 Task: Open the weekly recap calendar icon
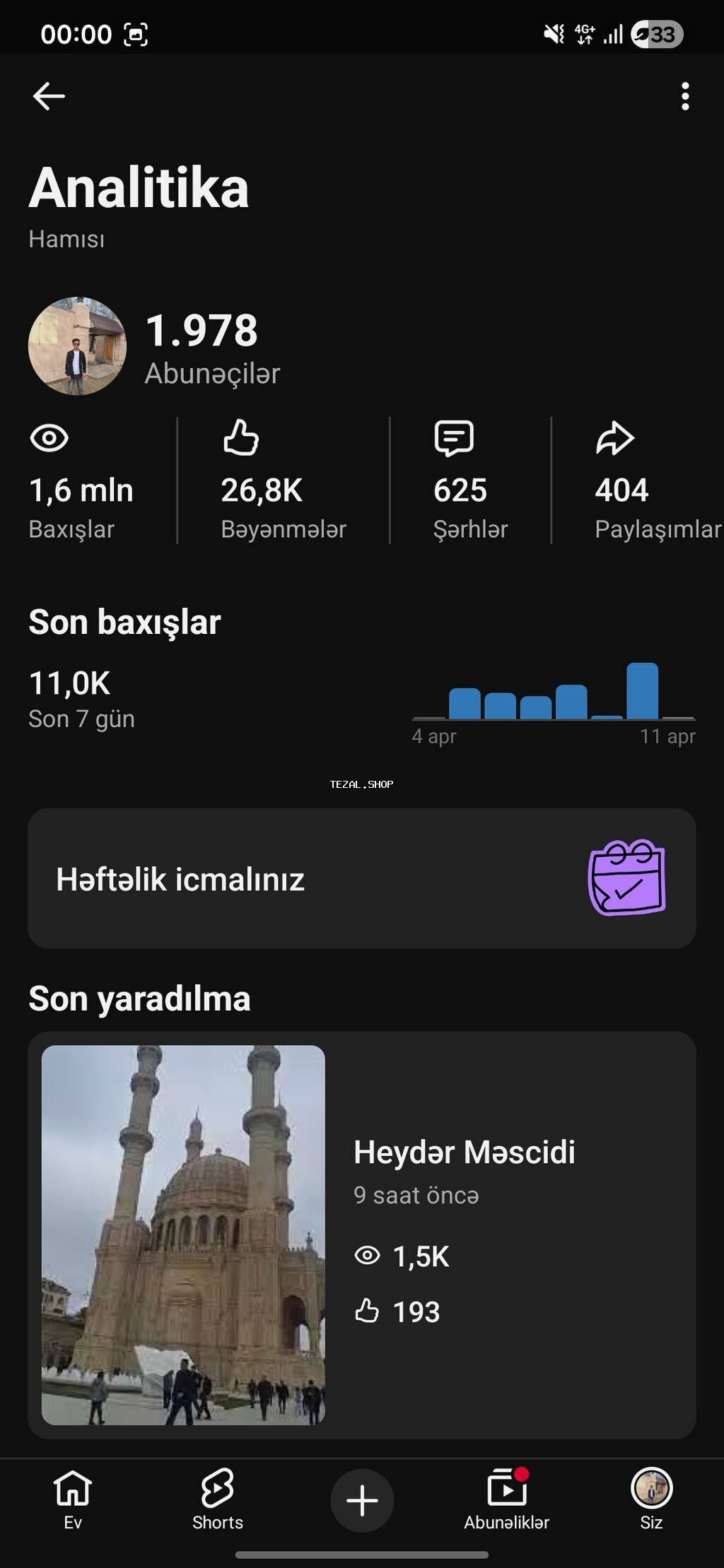pyautogui.click(x=626, y=879)
